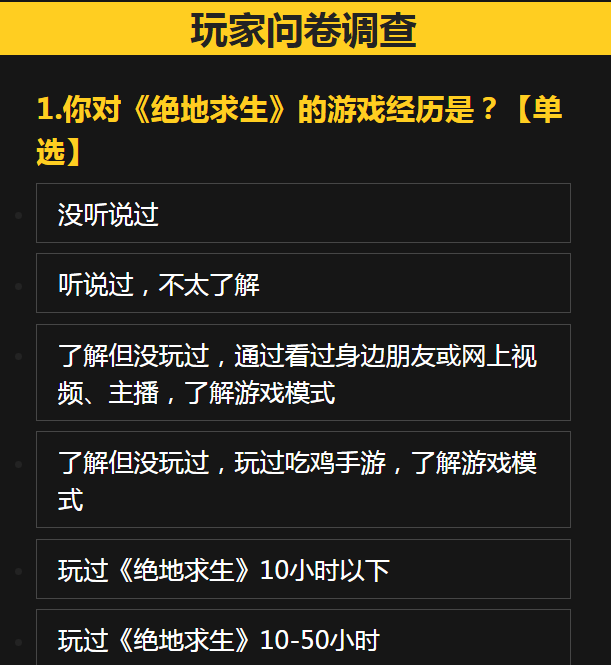
Task: Pick 了解但没玩过，通过看过身边朋友或网上视频 option
Action: pyautogui.click(x=303, y=373)
